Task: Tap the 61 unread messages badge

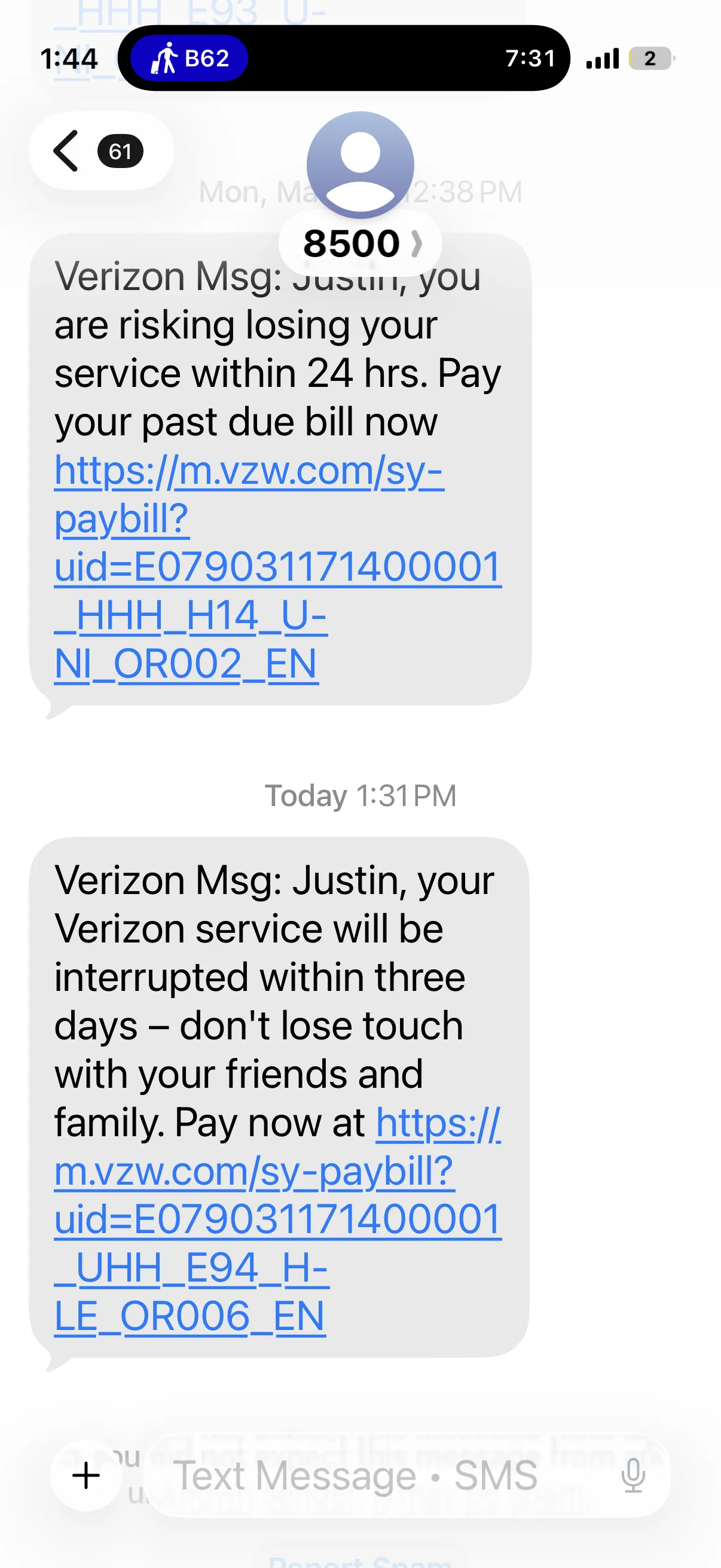Action: pos(122,152)
